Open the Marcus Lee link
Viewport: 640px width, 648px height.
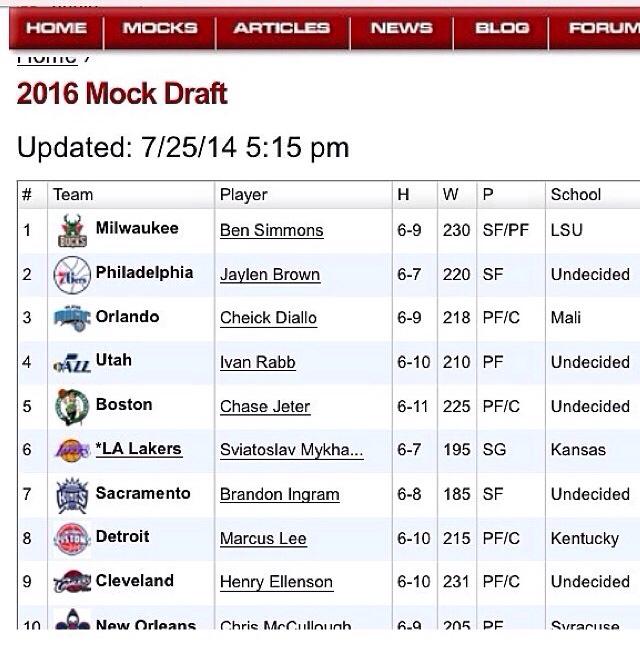point(263,538)
